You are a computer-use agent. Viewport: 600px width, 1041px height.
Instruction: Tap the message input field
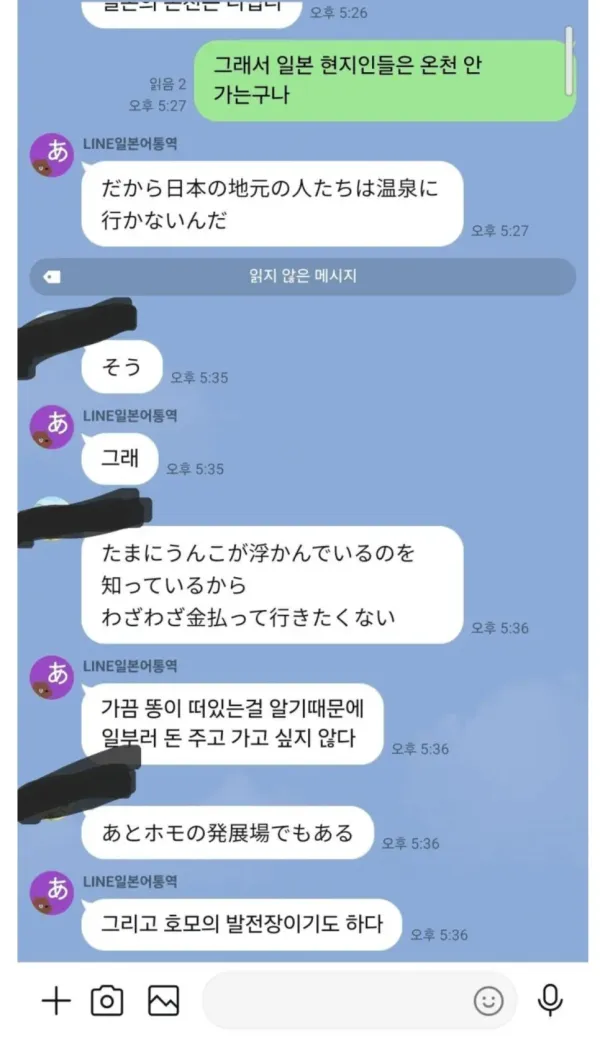[x=335, y=1001]
